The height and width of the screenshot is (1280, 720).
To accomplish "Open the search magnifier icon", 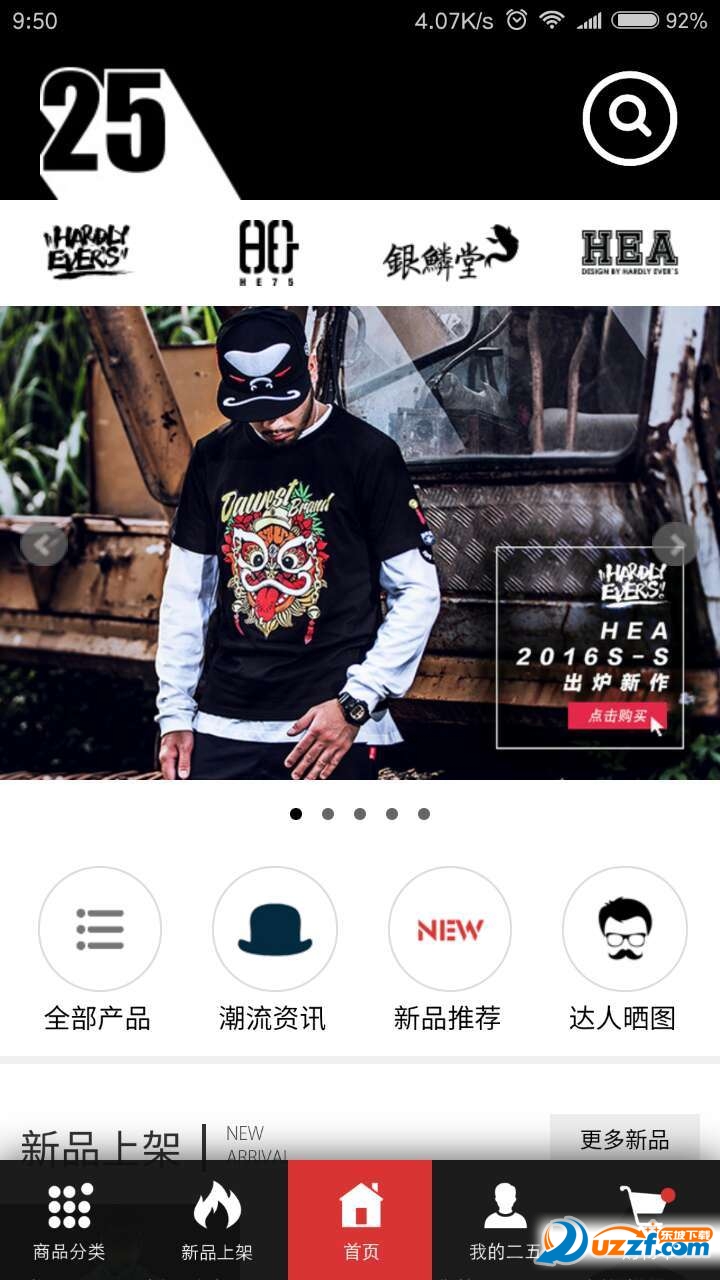I will (x=630, y=118).
